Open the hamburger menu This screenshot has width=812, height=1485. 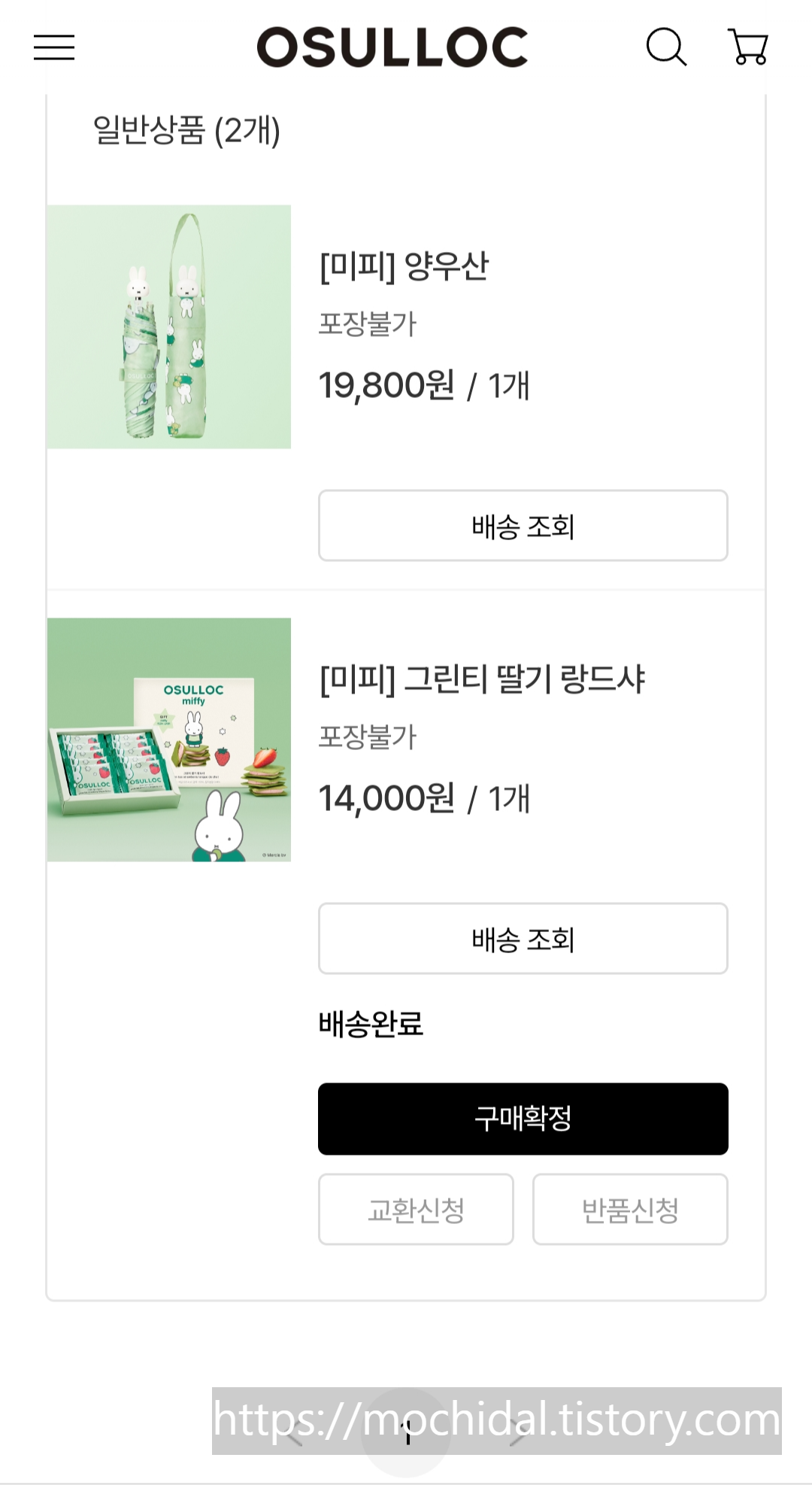point(54,47)
